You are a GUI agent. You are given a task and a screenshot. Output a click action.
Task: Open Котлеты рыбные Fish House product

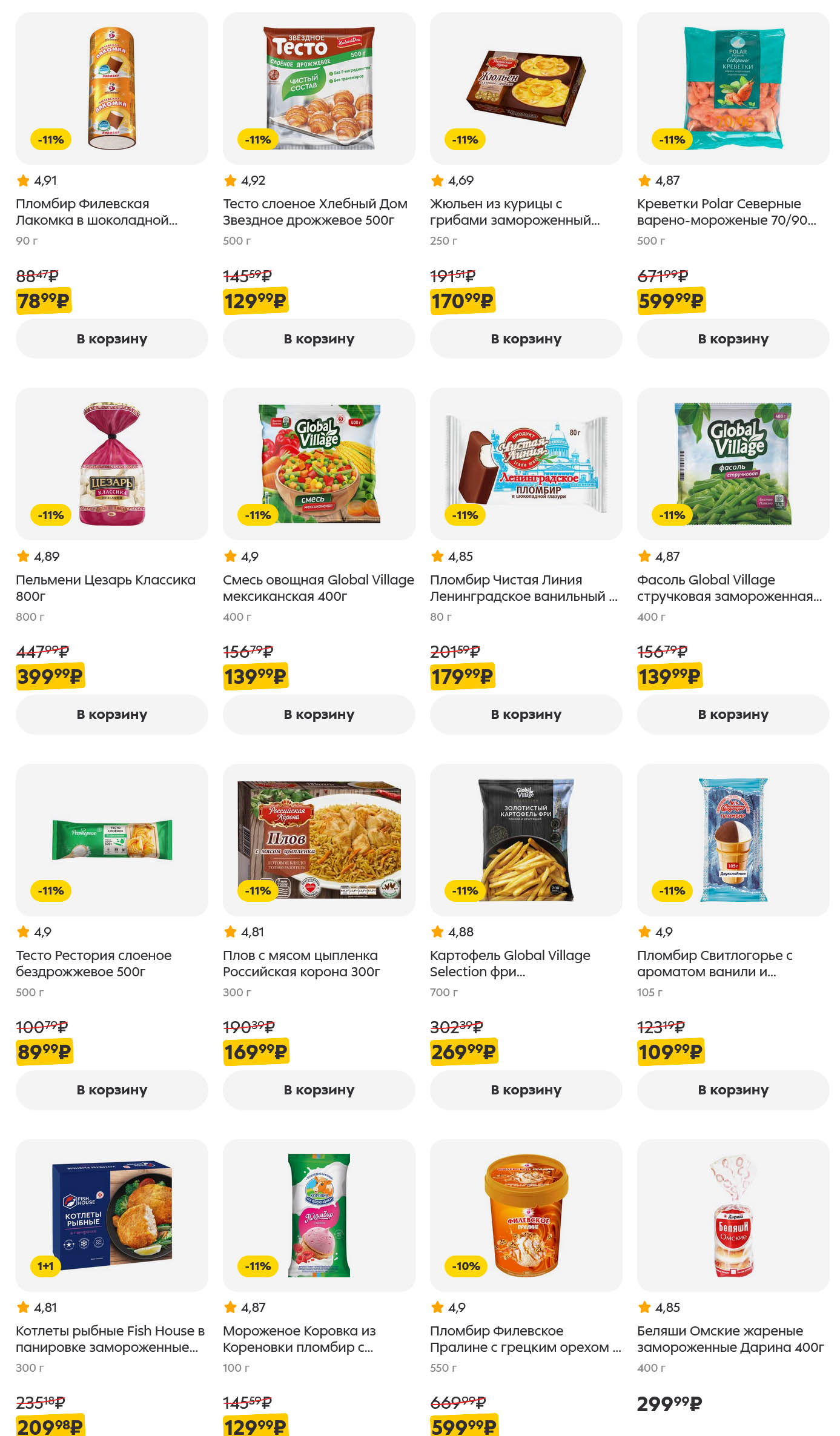(x=110, y=1338)
